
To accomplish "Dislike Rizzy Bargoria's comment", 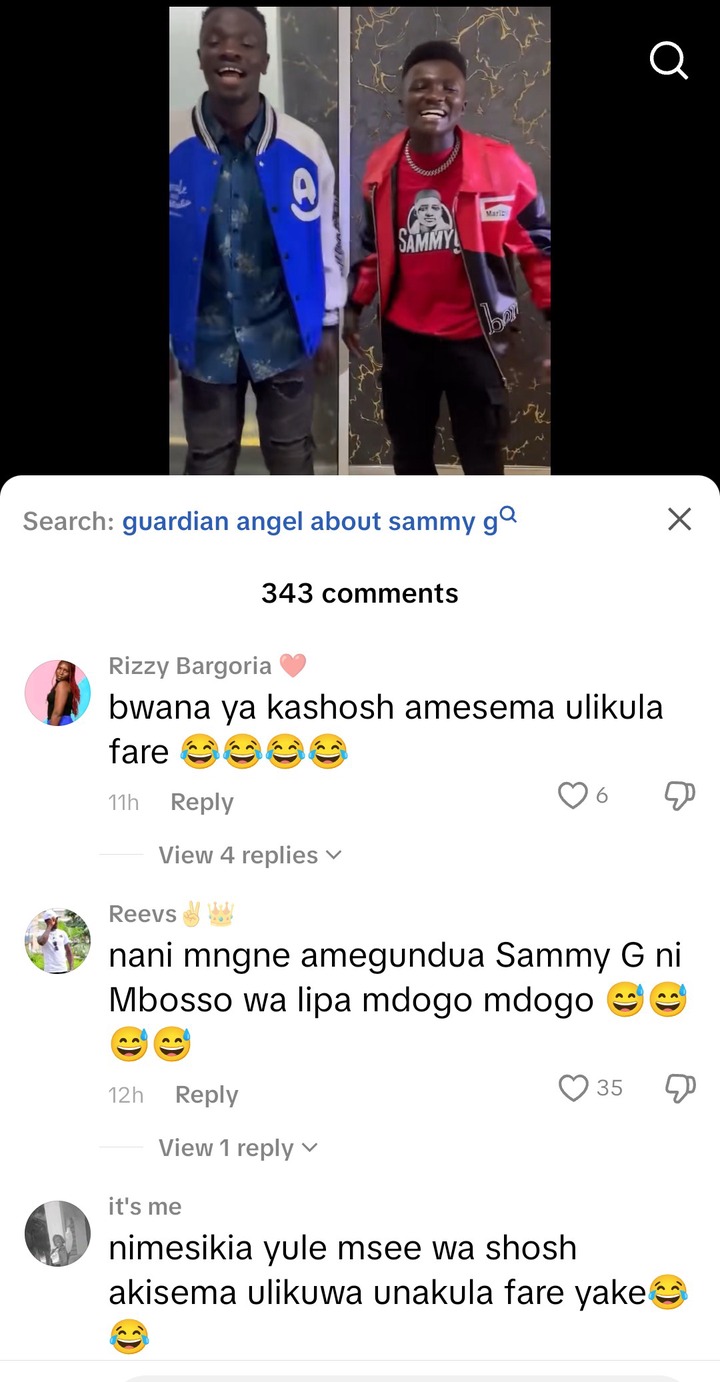I will click(x=679, y=796).
